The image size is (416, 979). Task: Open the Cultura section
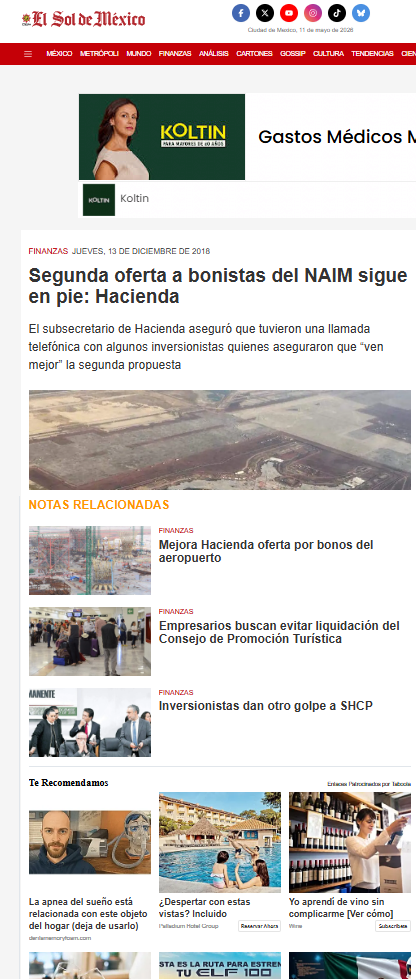point(329,54)
